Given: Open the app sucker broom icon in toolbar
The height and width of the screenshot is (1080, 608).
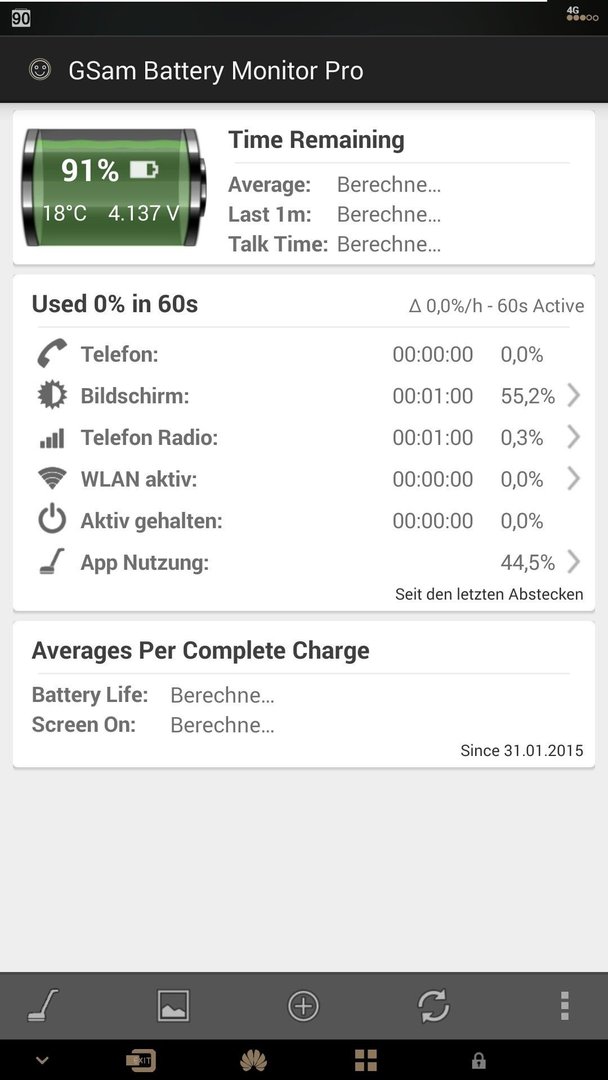Looking at the screenshot, I should tap(43, 1006).
